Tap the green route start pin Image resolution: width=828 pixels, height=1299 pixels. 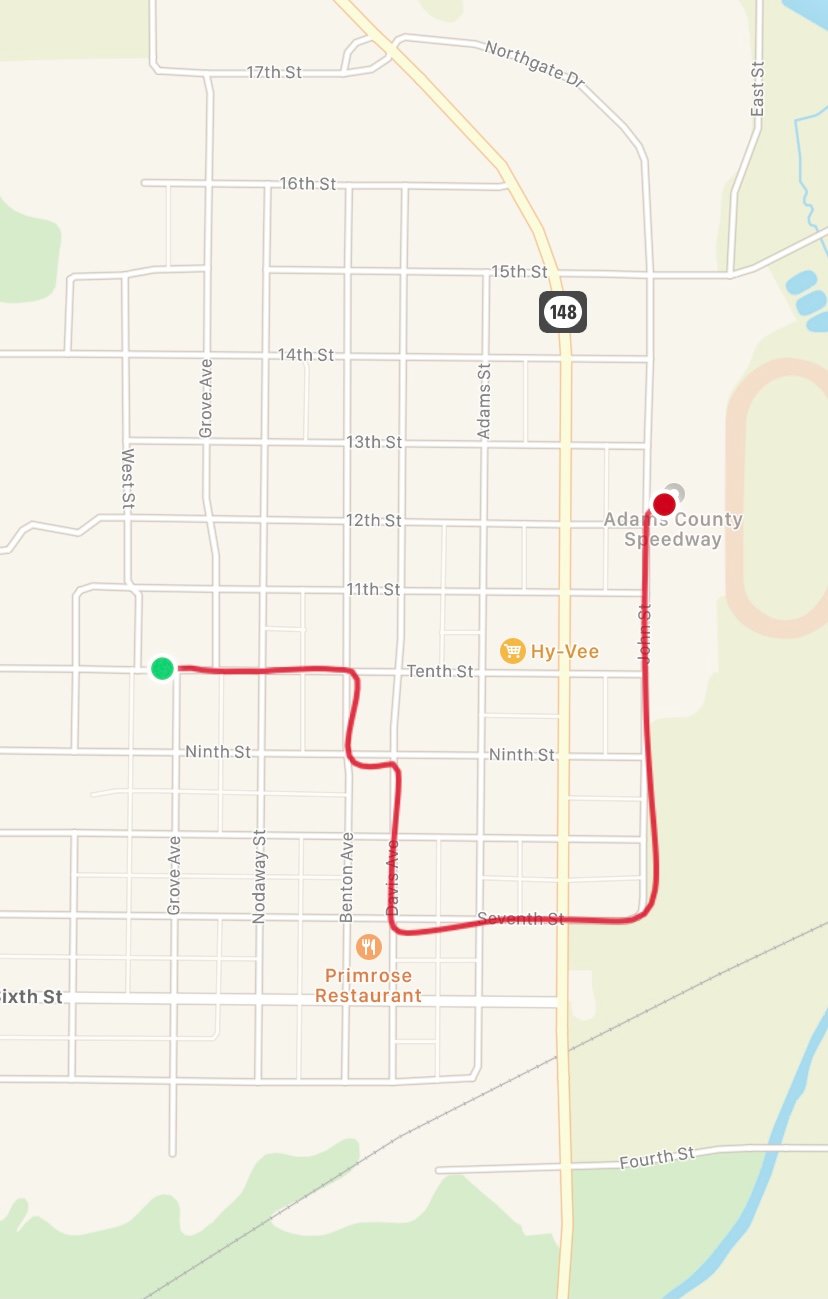[x=163, y=668]
